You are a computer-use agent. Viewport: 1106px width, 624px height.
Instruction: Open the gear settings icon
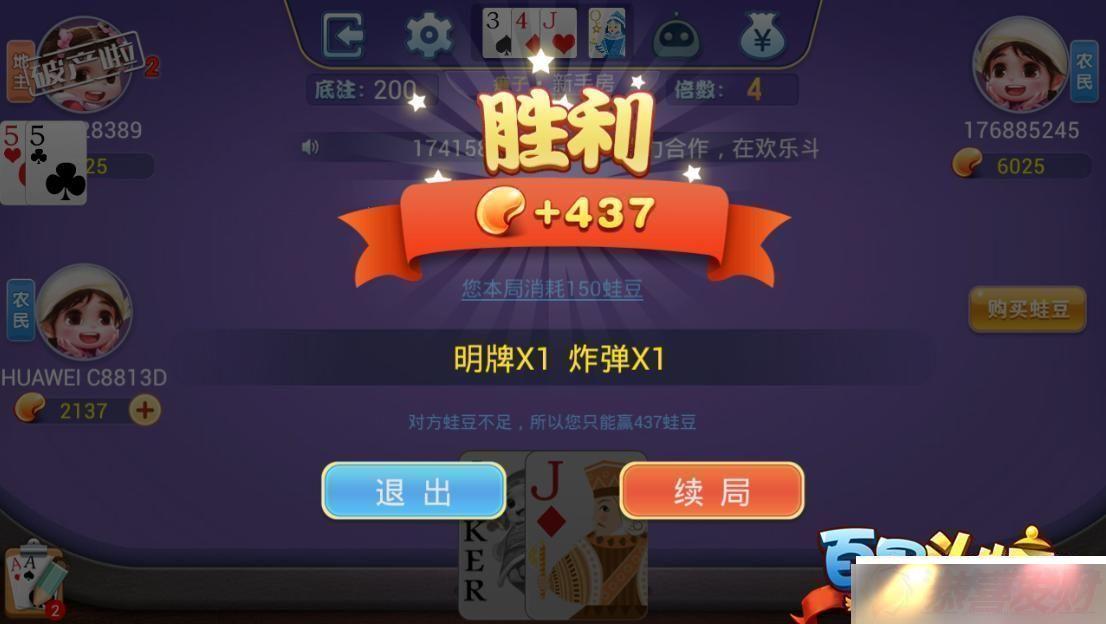tap(428, 35)
